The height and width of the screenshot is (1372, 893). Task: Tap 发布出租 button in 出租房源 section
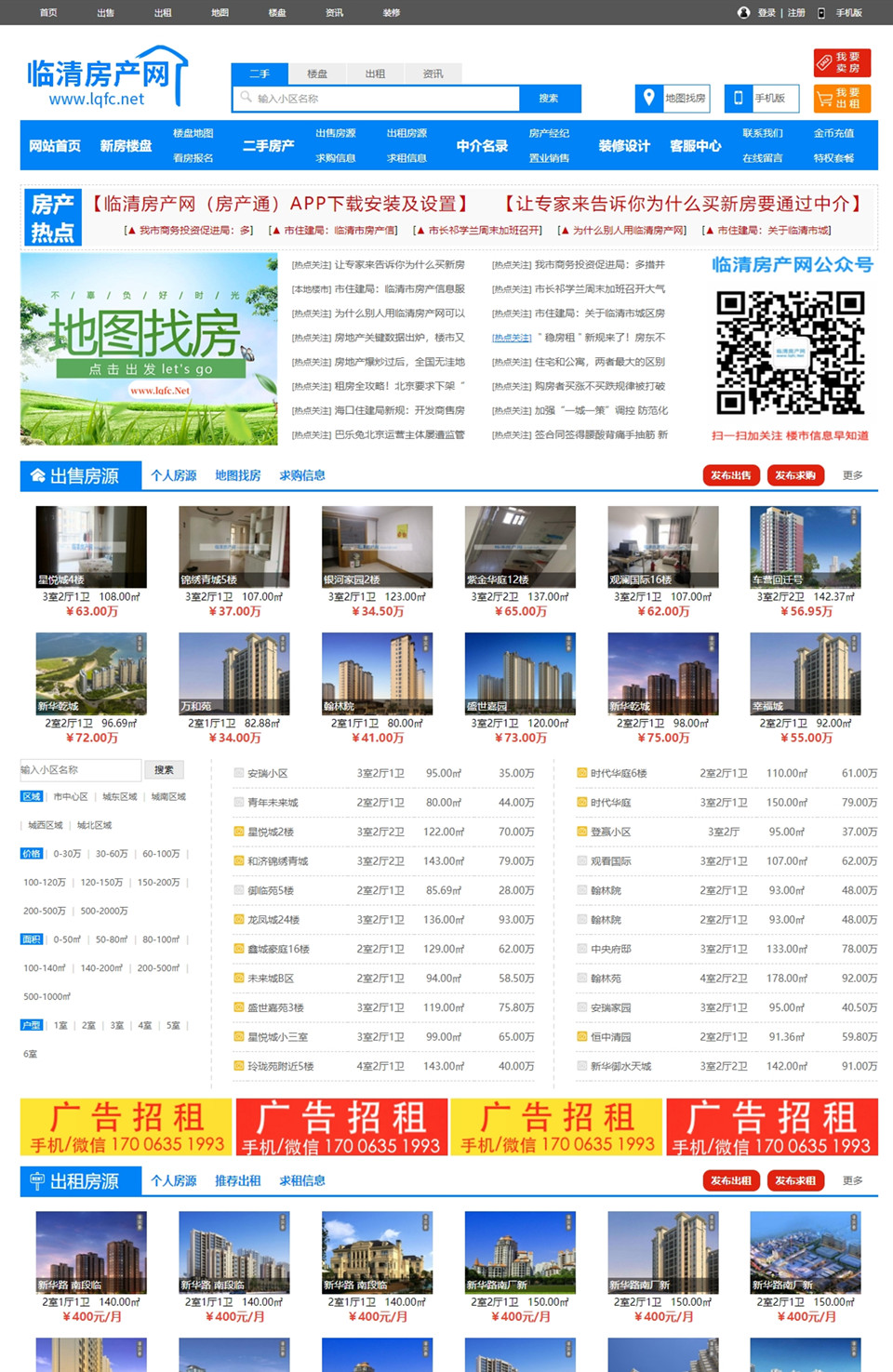pos(731,1180)
